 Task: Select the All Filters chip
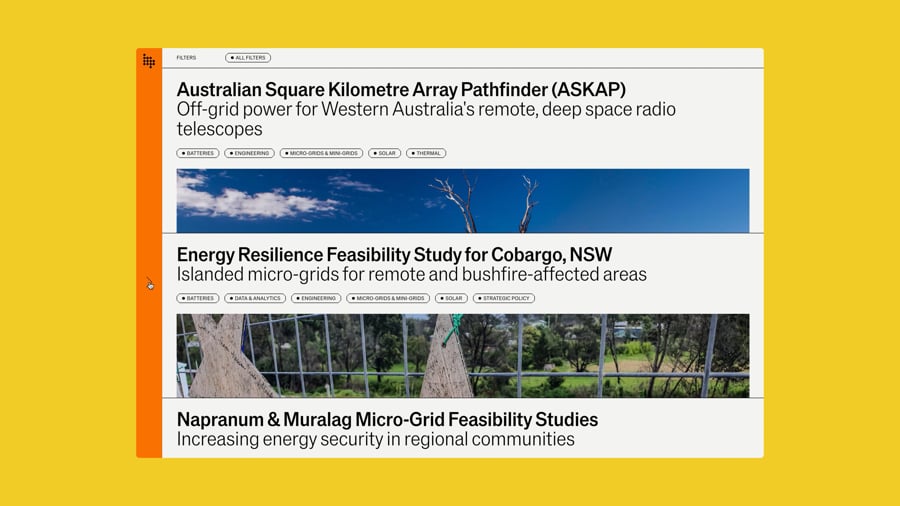click(248, 58)
